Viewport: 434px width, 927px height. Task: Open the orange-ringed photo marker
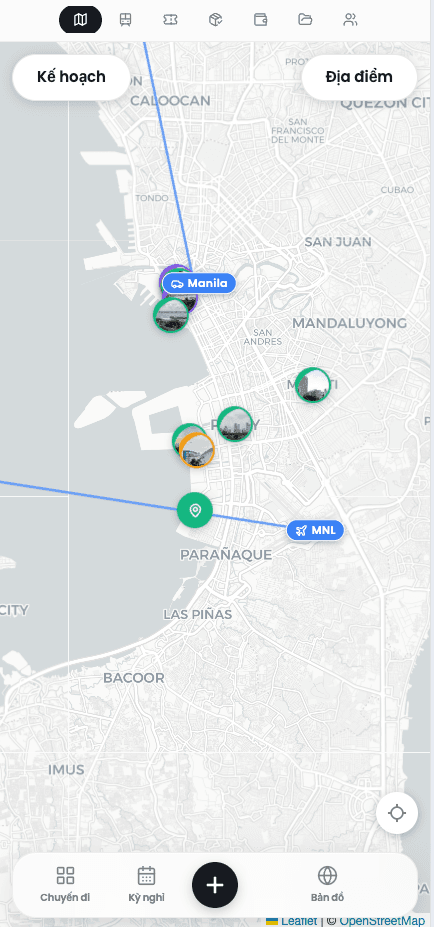coord(196,450)
